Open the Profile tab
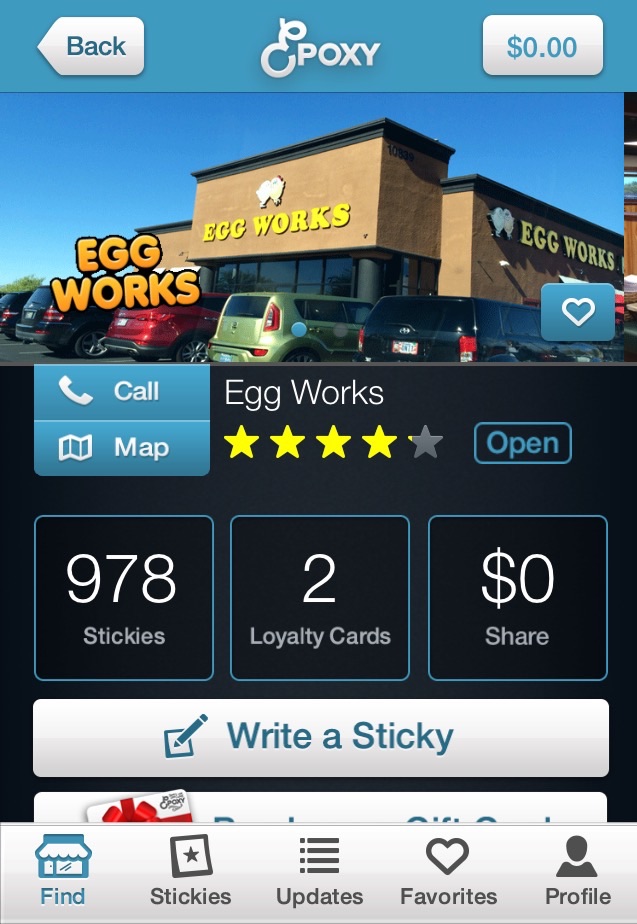Screen dimensions: 637x924 click(577, 871)
